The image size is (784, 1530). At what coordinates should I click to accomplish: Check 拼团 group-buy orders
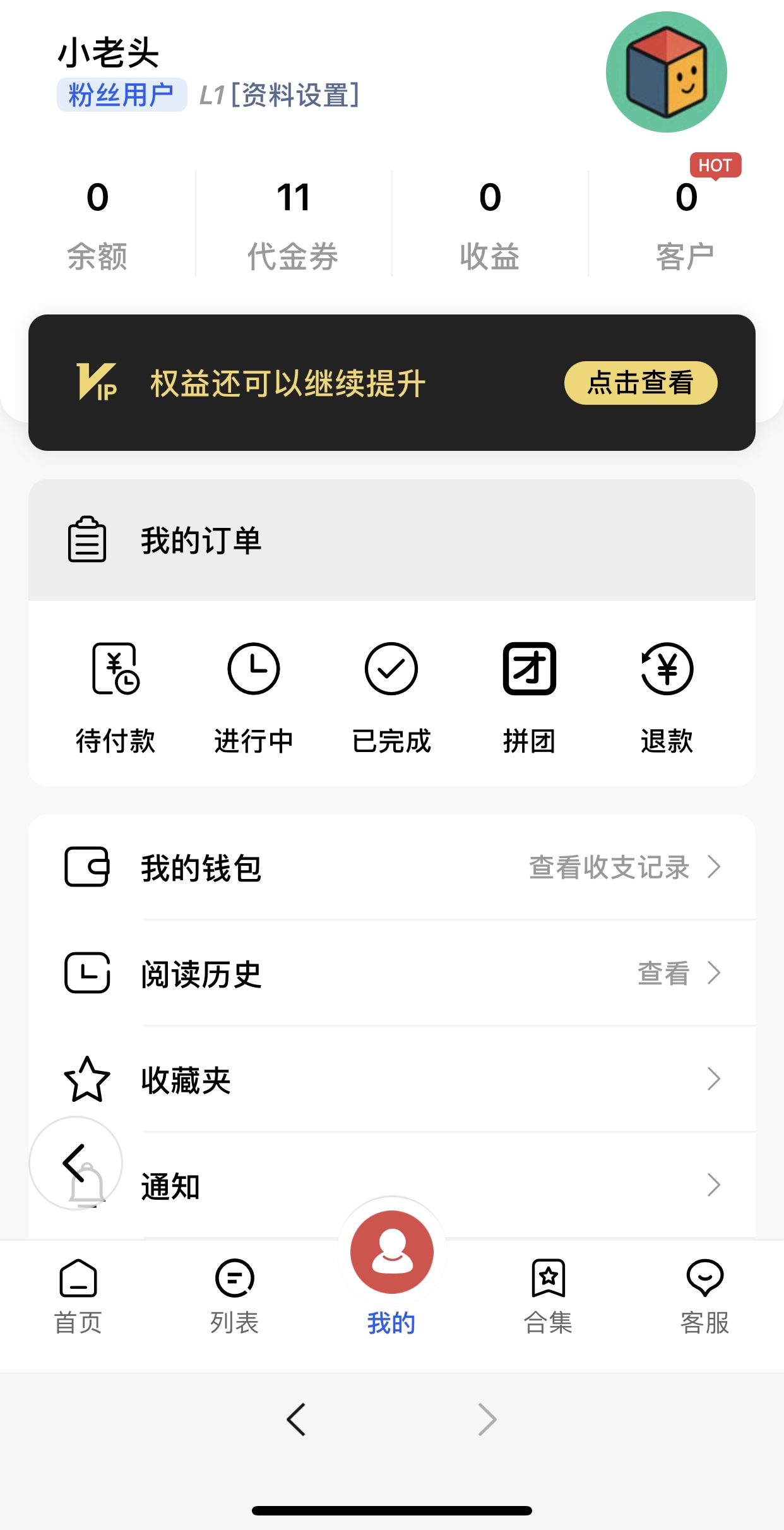(529, 698)
